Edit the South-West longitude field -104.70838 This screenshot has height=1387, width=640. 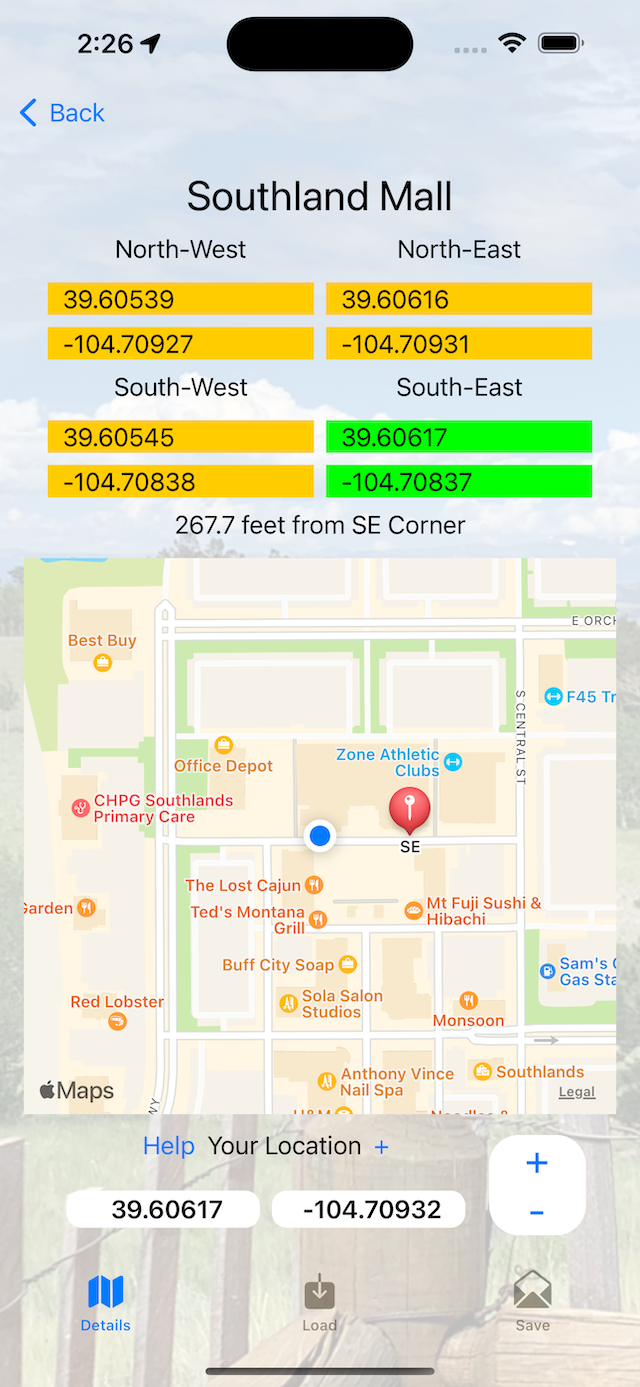[x=180, y=482]
